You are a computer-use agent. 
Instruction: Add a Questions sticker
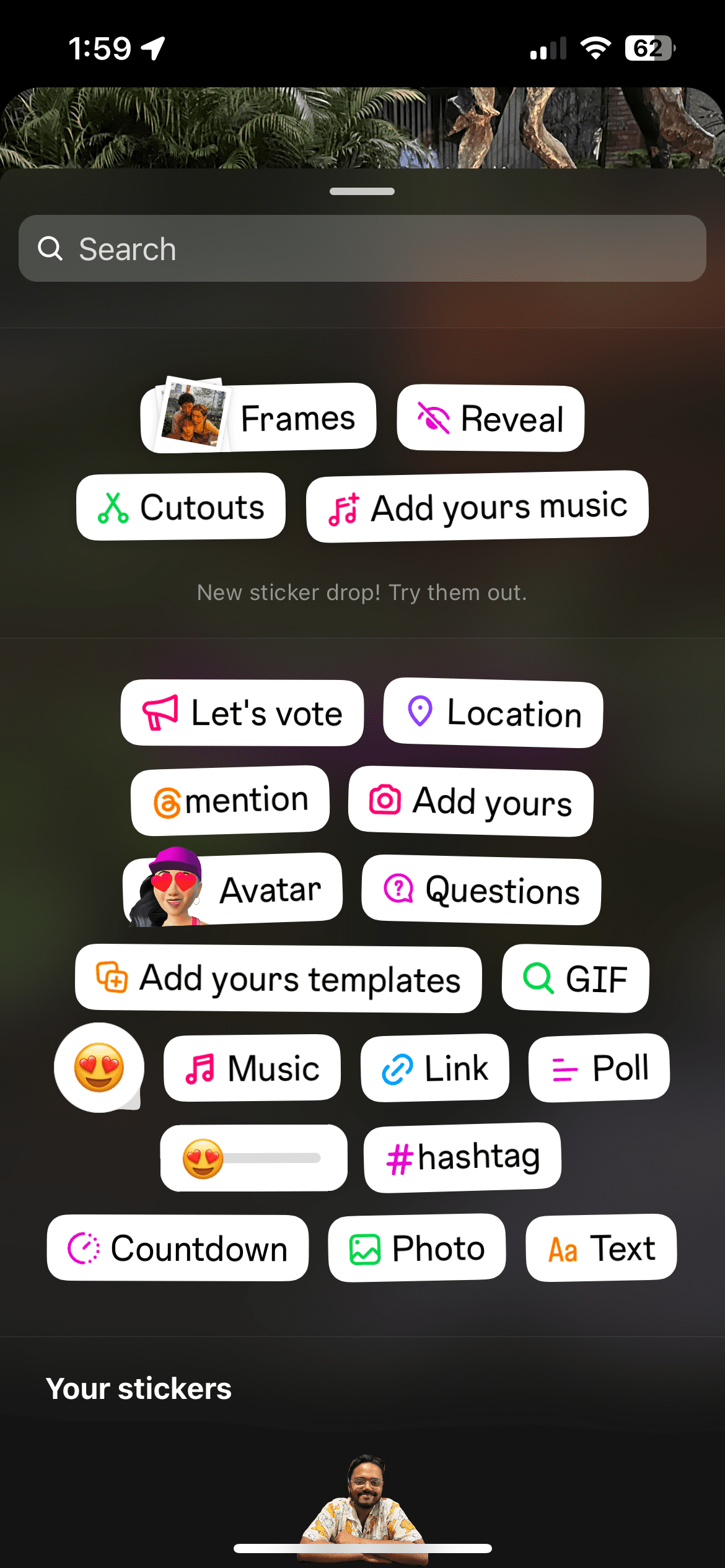(x=481, y=892)
